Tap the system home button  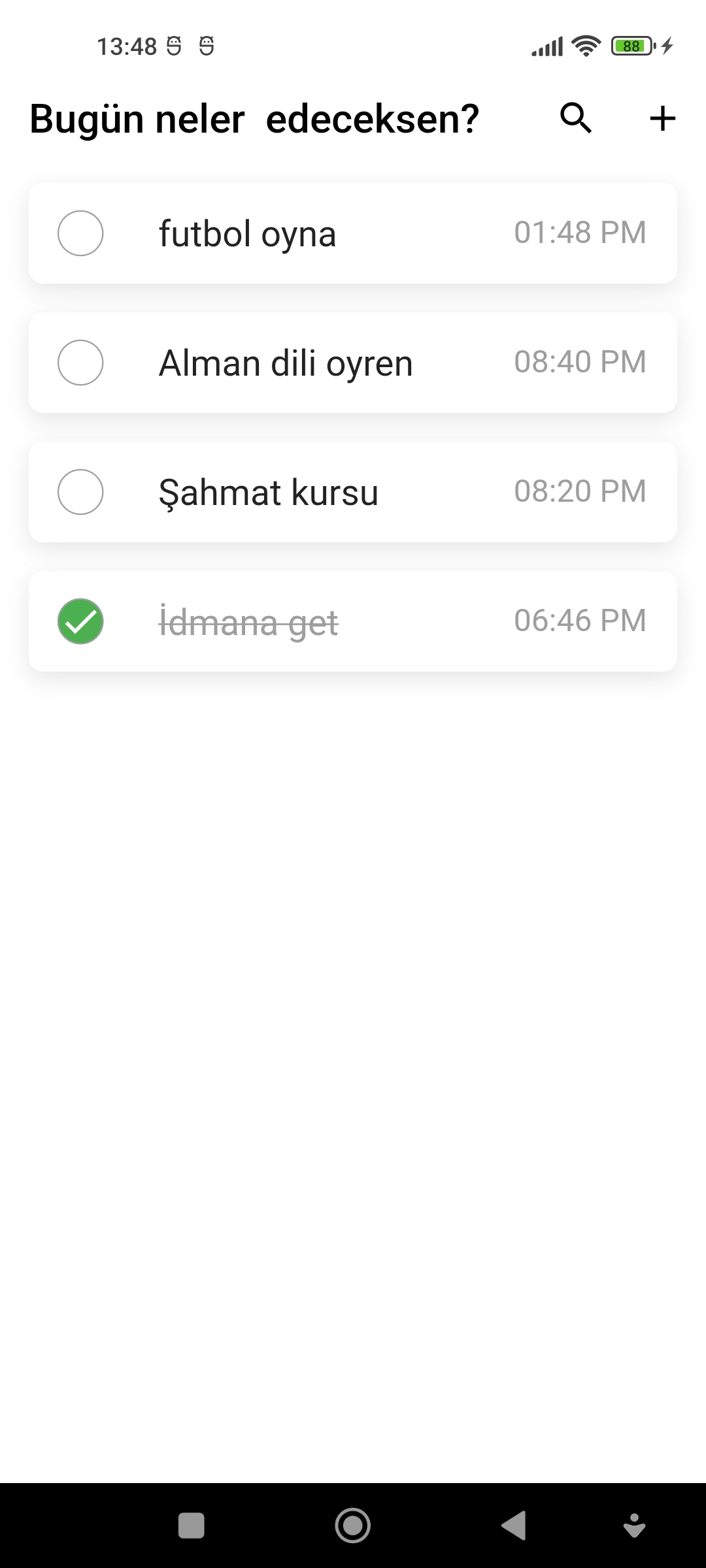pyautogui.click(x=353, y=1526)
